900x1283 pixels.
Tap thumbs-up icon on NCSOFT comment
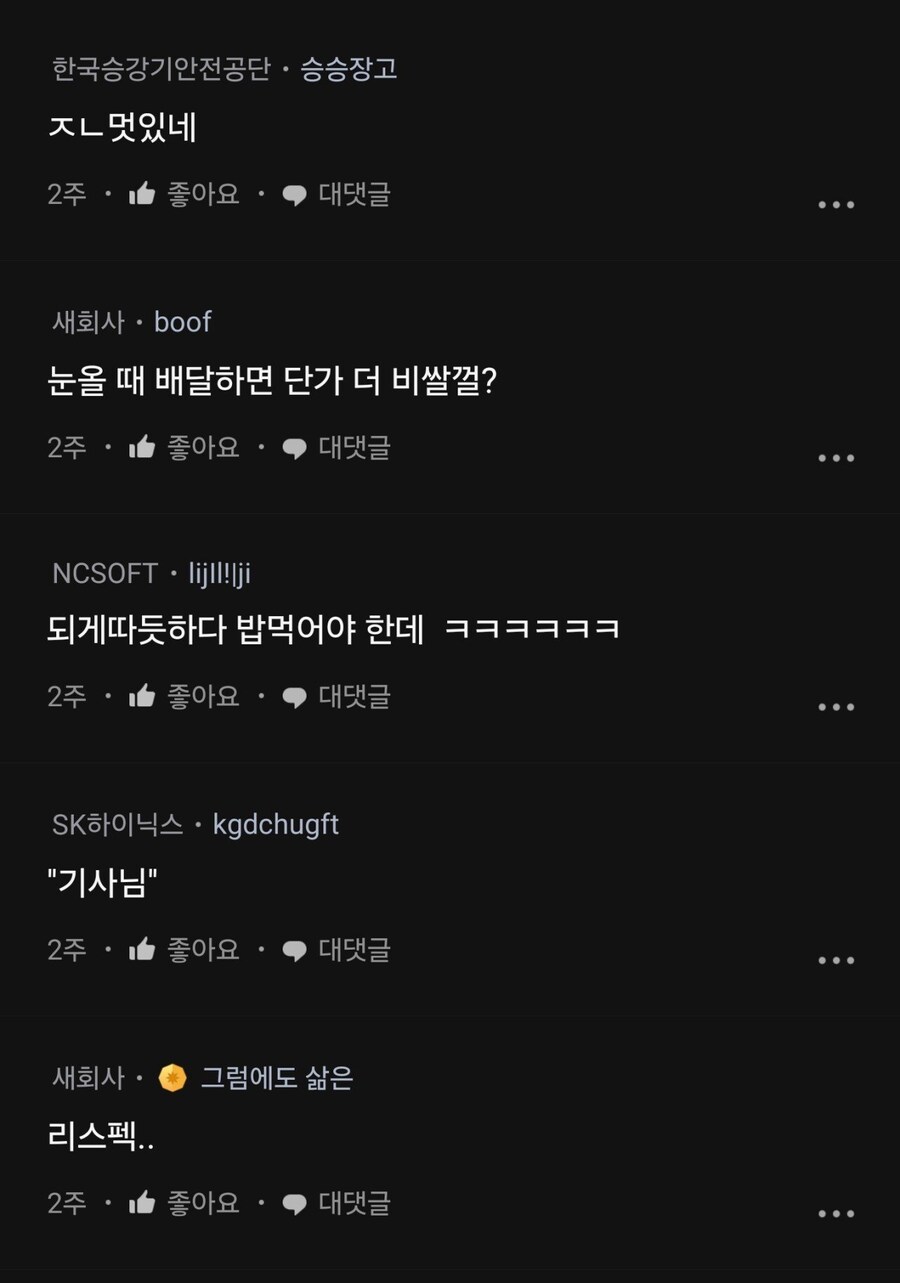(x=143, y=696)
